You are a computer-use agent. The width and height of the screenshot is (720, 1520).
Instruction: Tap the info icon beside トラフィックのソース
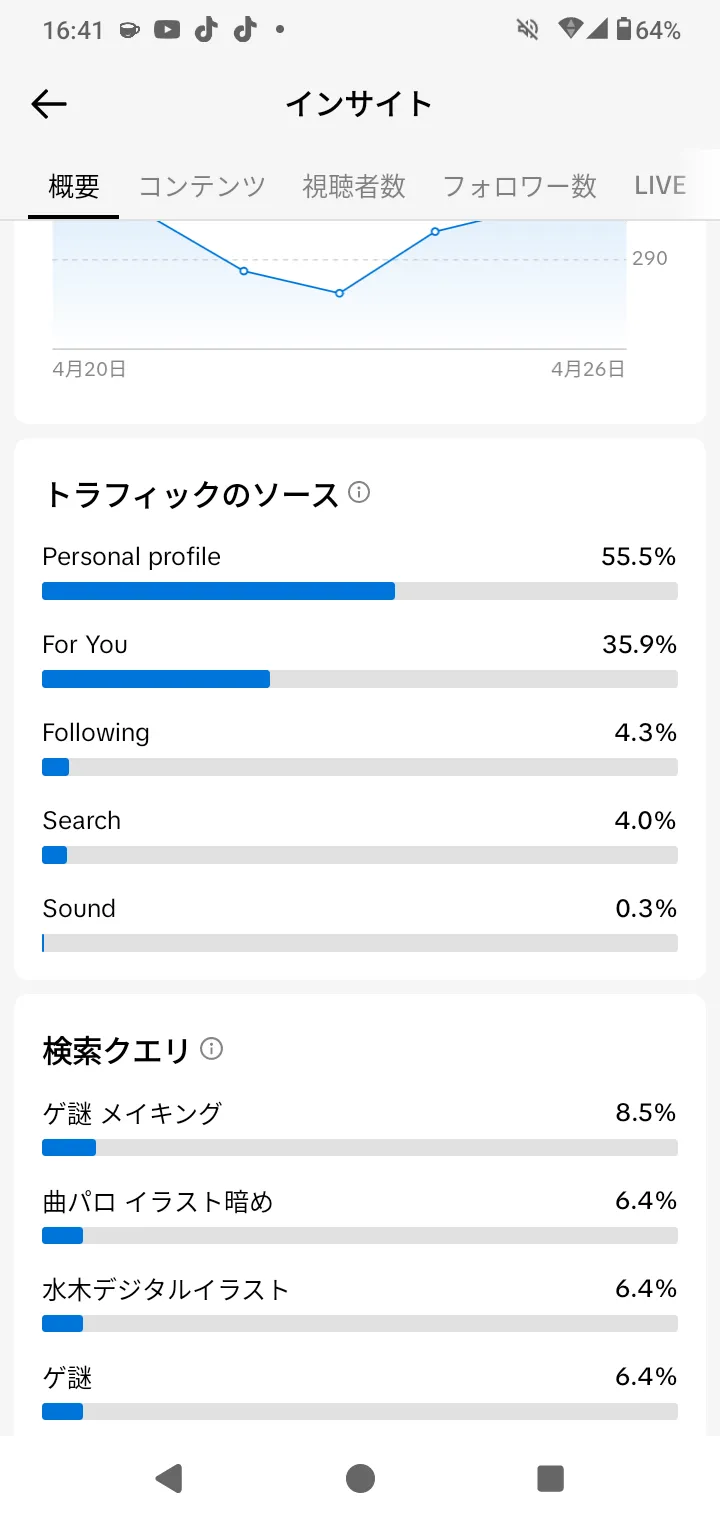[359, 492]
